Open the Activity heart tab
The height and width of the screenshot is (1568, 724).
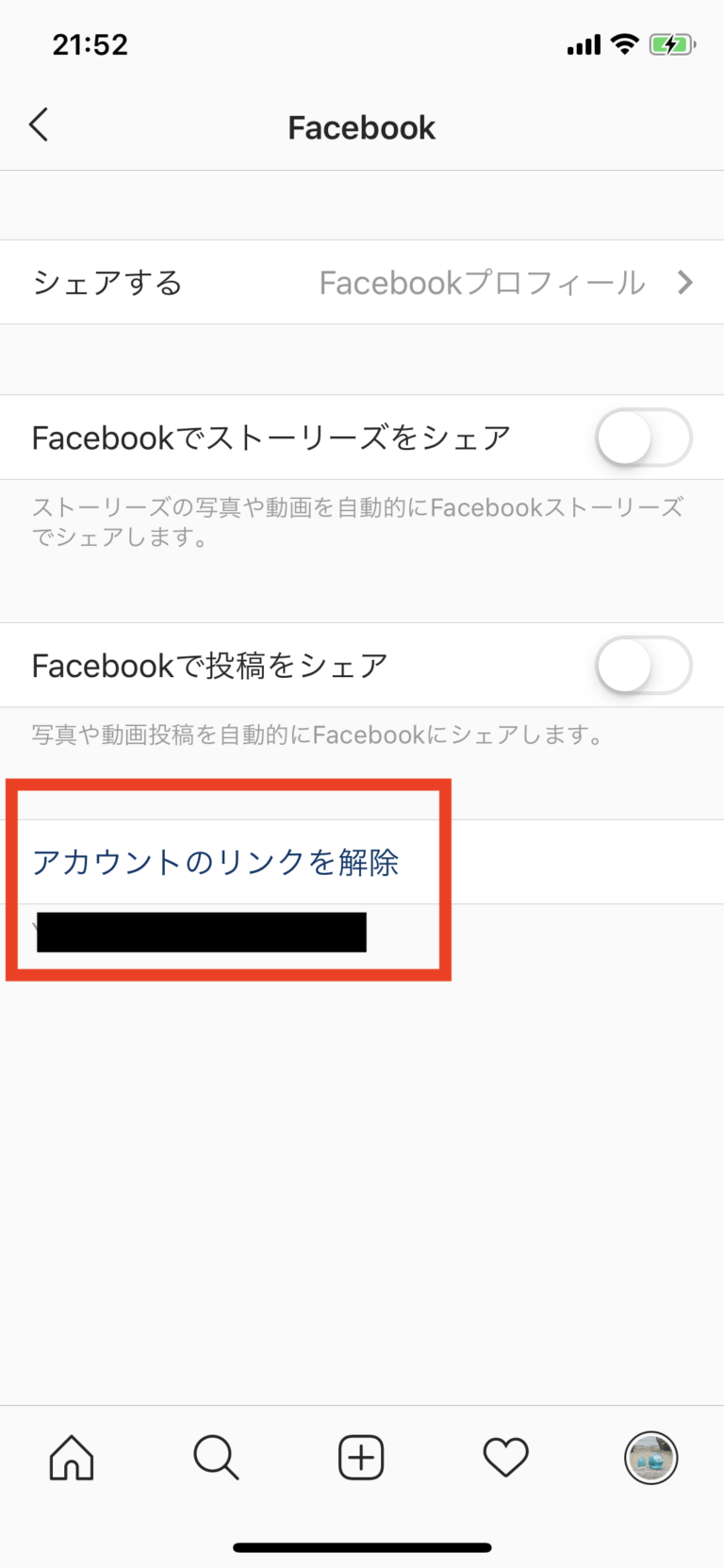pos(505,1458)
